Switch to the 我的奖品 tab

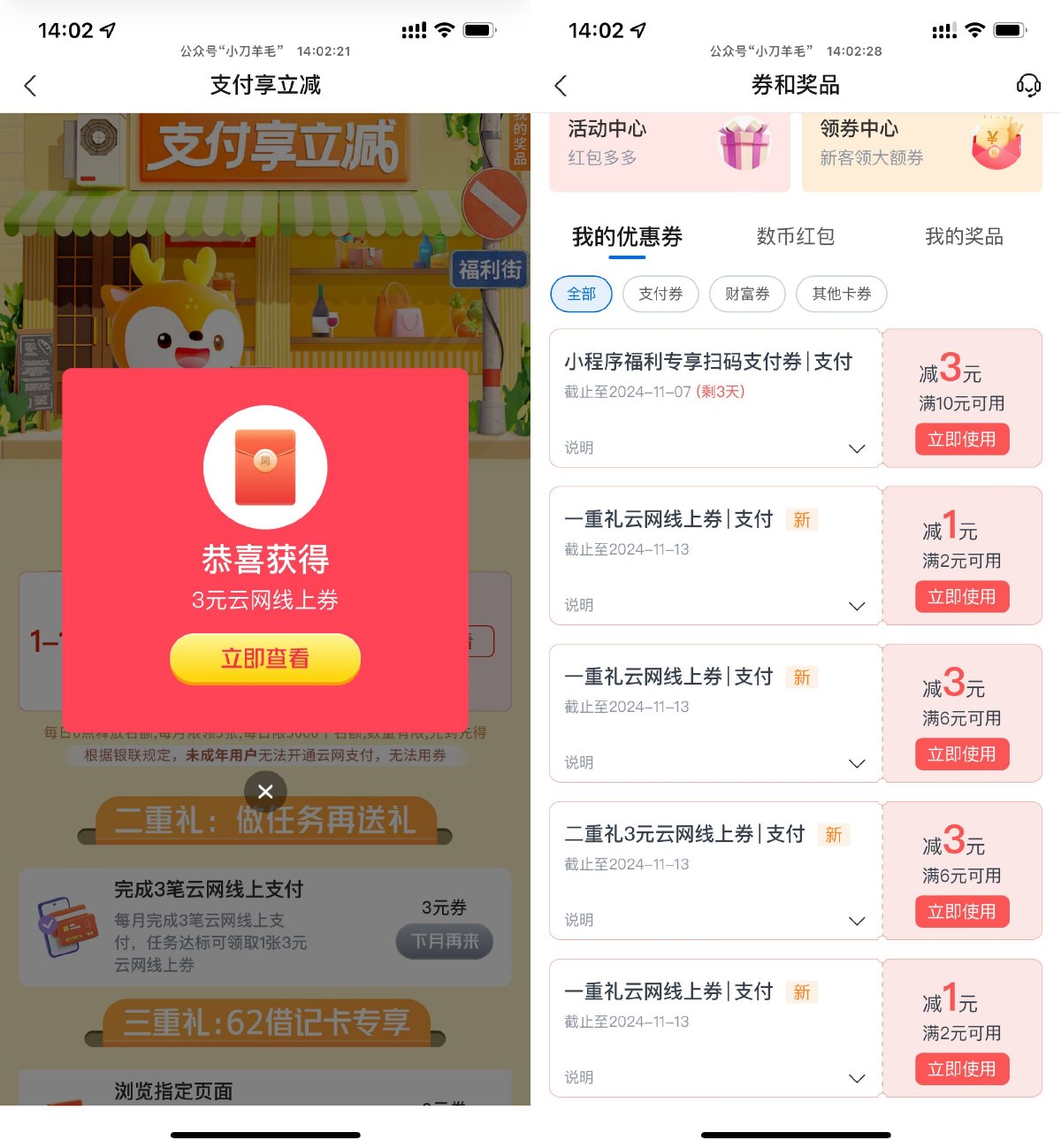click(962, 236)
